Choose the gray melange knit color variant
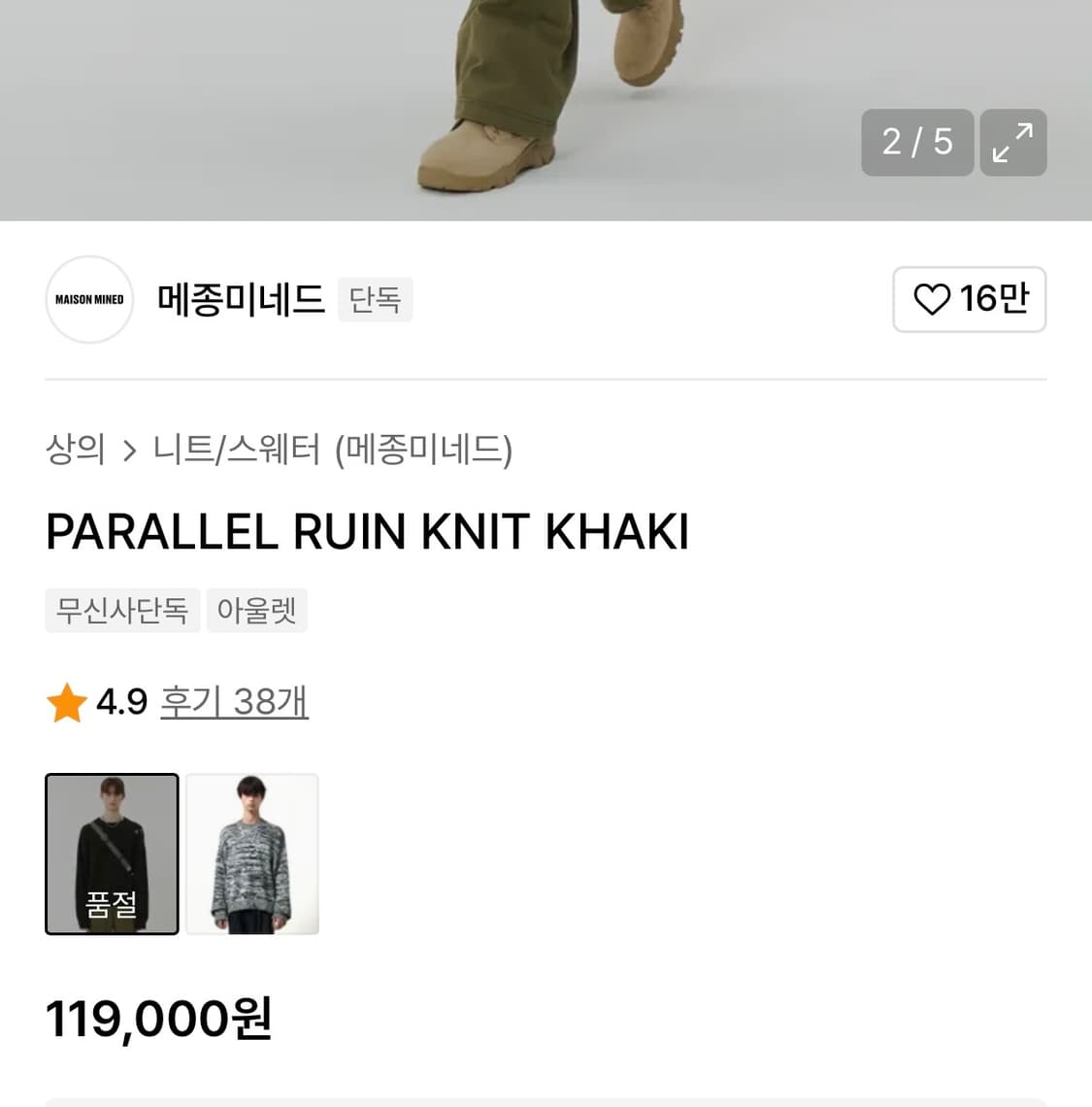1092x1107 pixels. [x=251, y=854]
